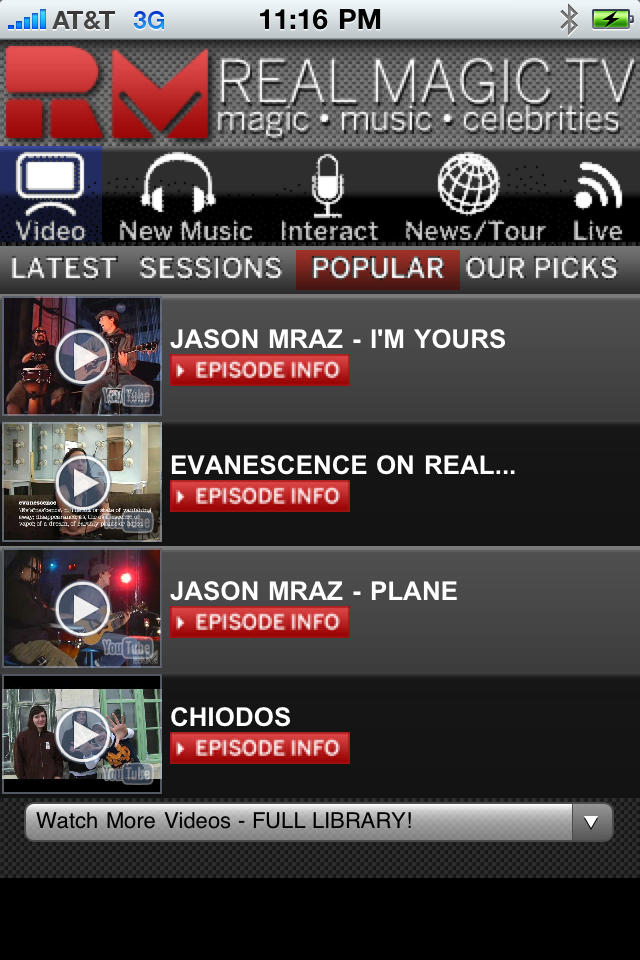Open episode info for I'm Yours
This screenshot has height=960, width=640.
tap(259, 370)
